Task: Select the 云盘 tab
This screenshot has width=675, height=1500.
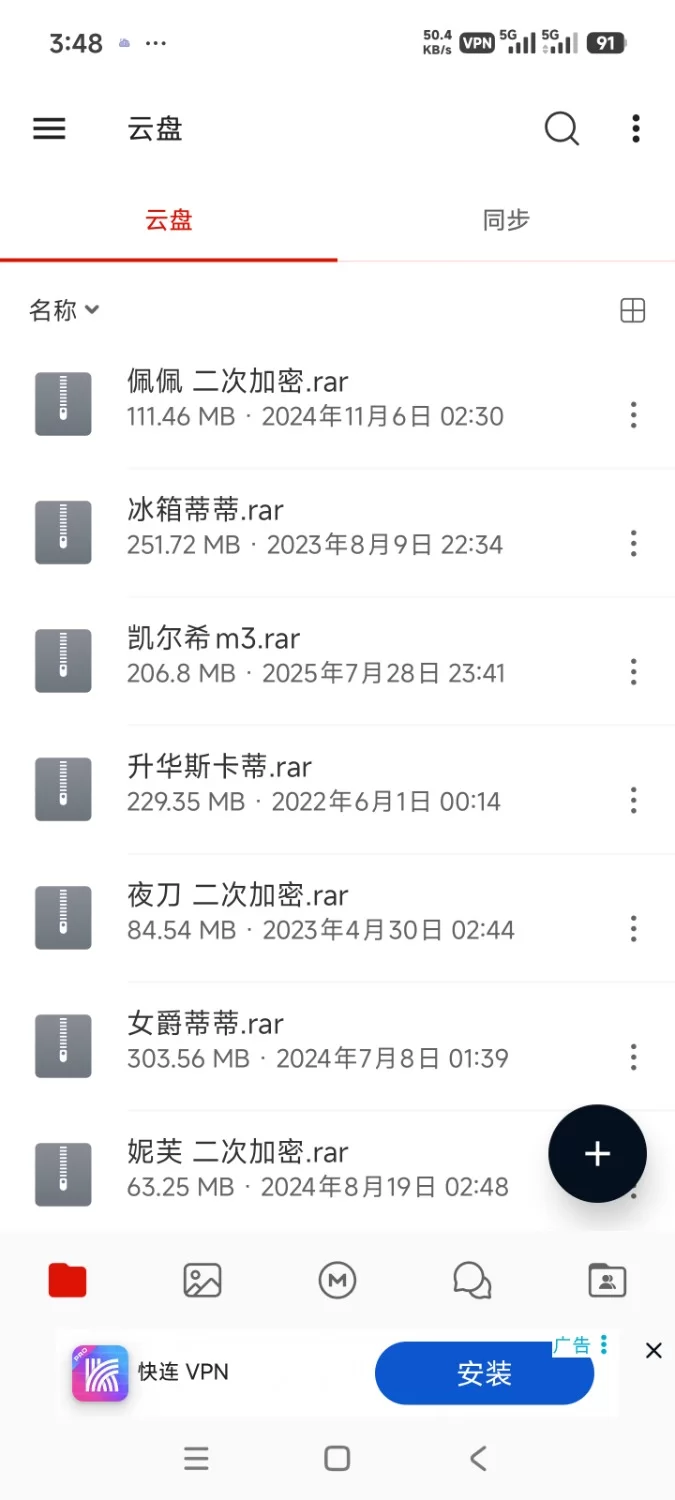Action: 168,220
